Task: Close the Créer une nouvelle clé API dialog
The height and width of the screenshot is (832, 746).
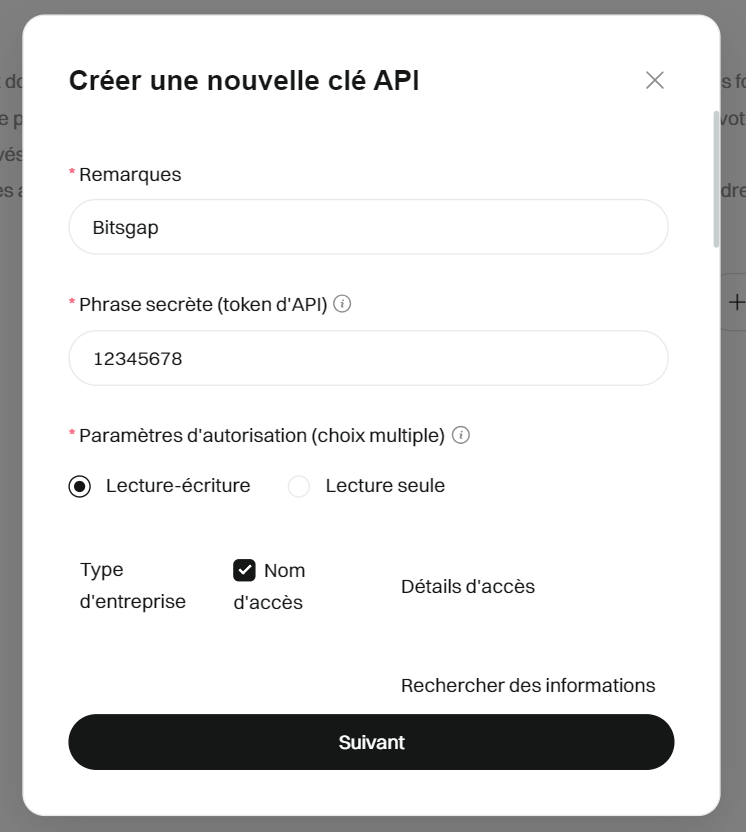Action: (x=655, y=80)
